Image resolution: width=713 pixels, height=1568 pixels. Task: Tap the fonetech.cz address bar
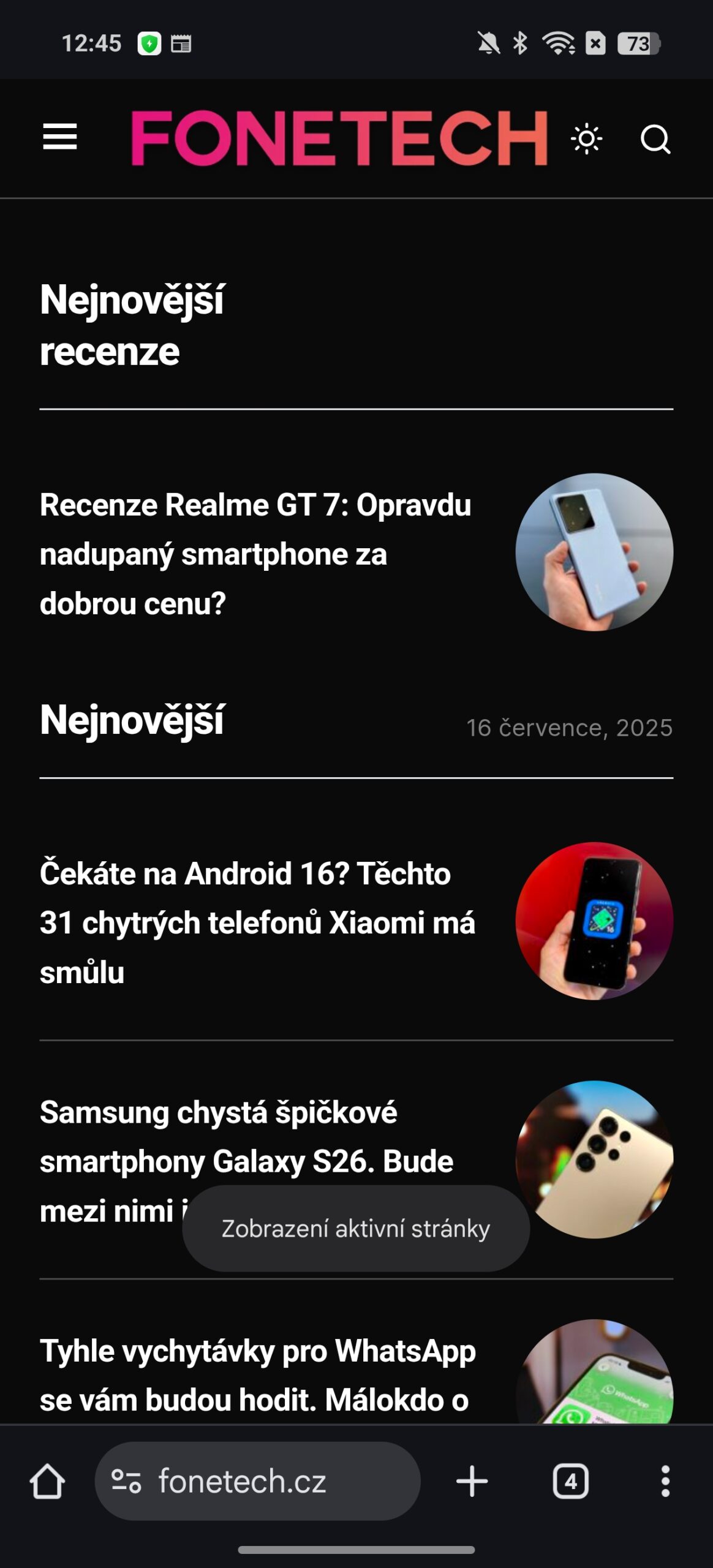click(x=257, y=1481)
